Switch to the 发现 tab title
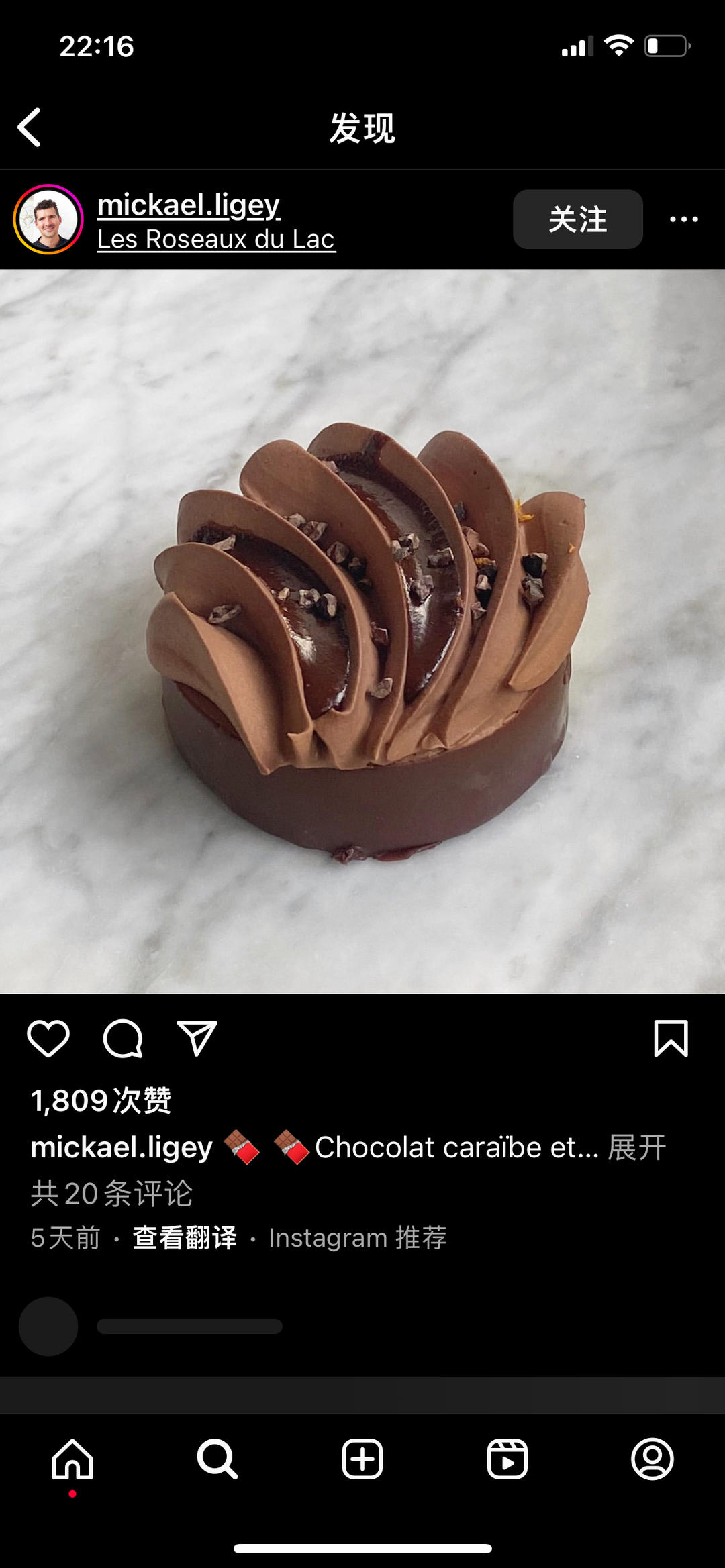The height and width of the screenshot is (1568, 725). [x=362, y=127]
